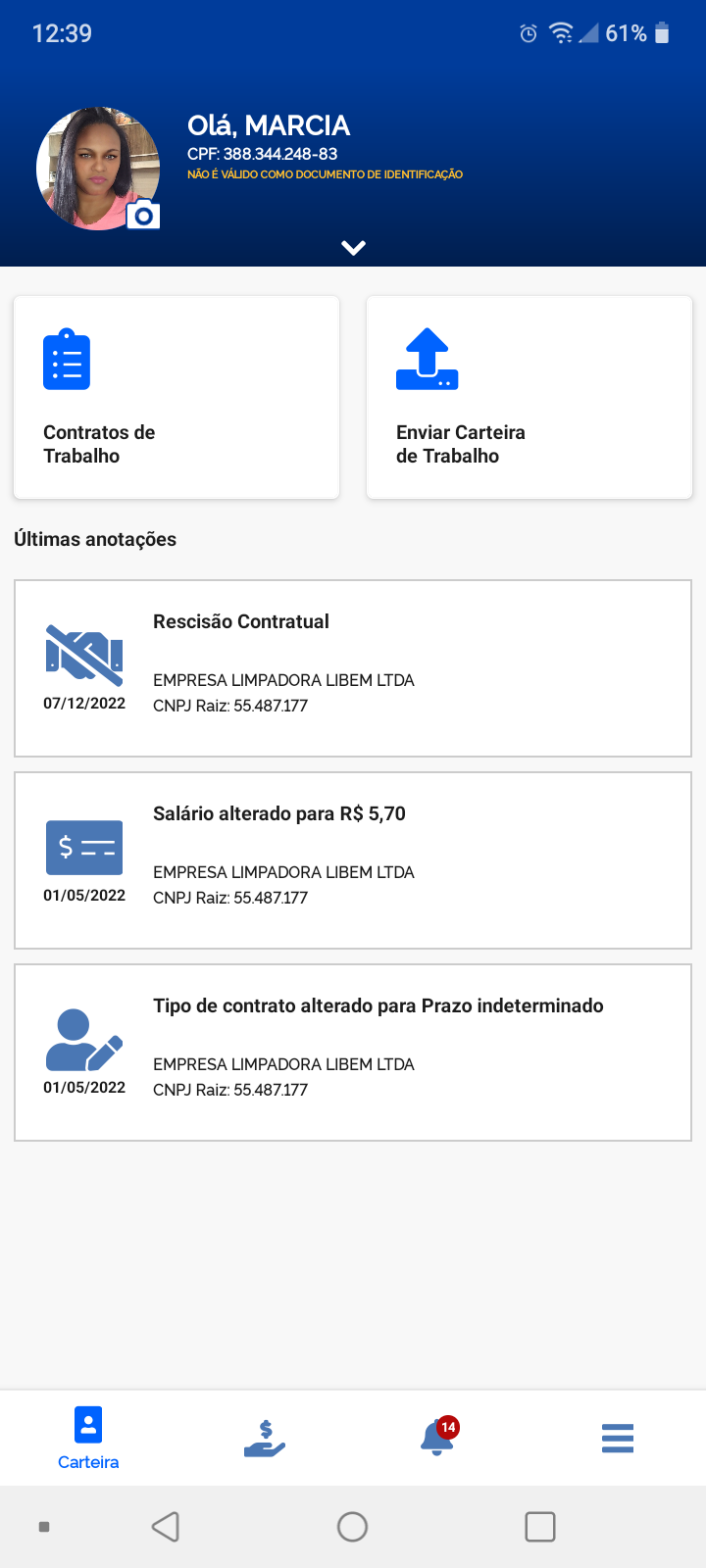Viewport: 706px width, 1568px height.
Task: Open the notifications bell with 14 alerts
Action: tap(437, 1438)
